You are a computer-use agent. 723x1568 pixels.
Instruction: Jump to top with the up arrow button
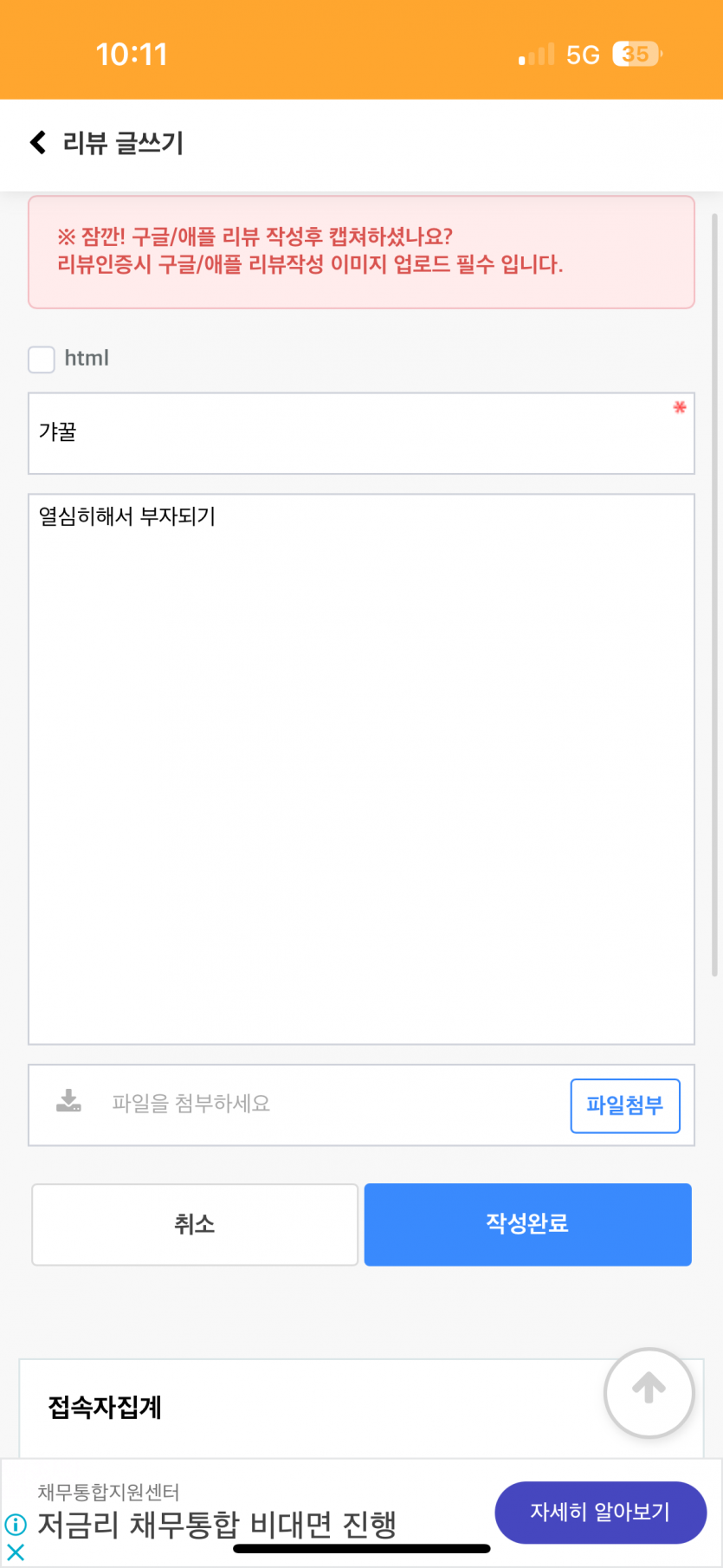(x=649, y=1392)
